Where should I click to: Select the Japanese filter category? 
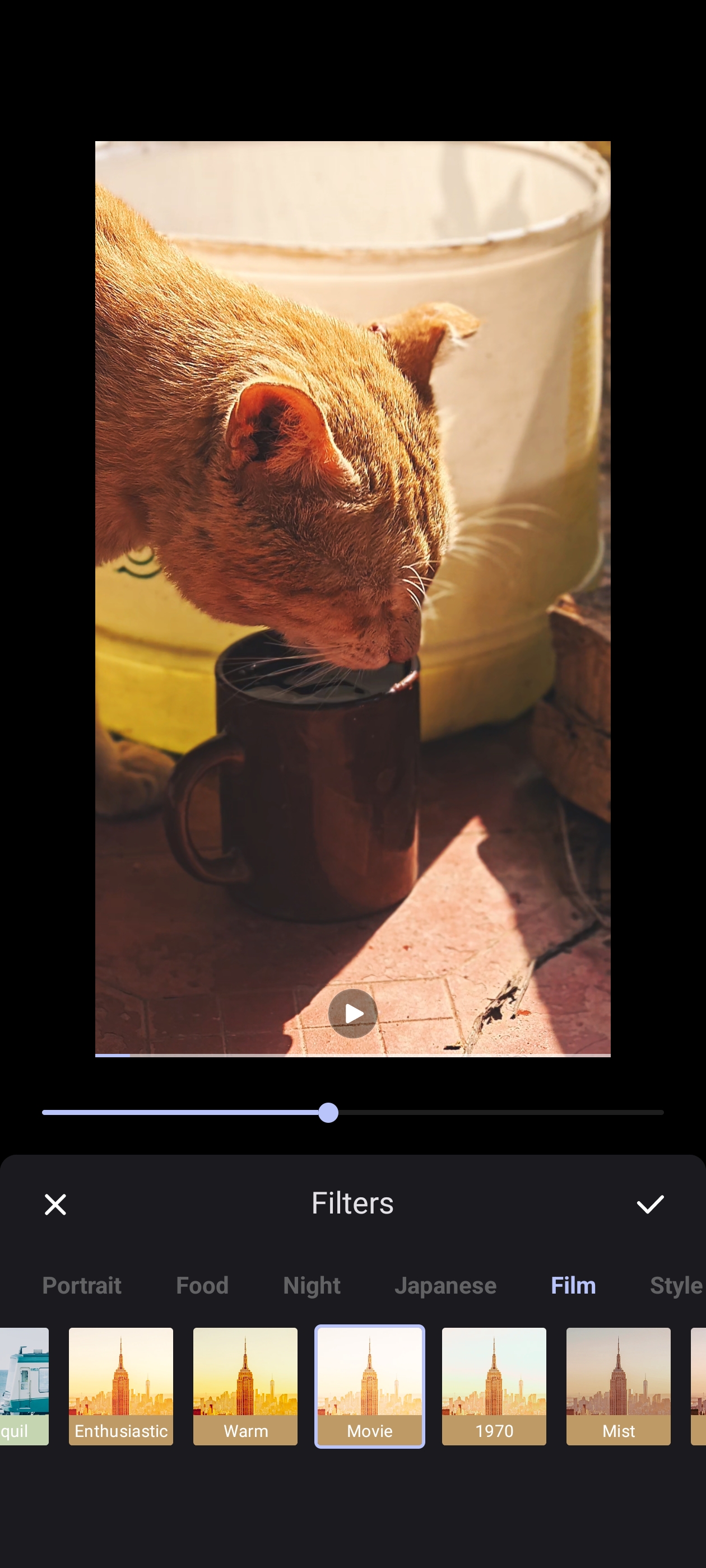tap(445, 1285)
